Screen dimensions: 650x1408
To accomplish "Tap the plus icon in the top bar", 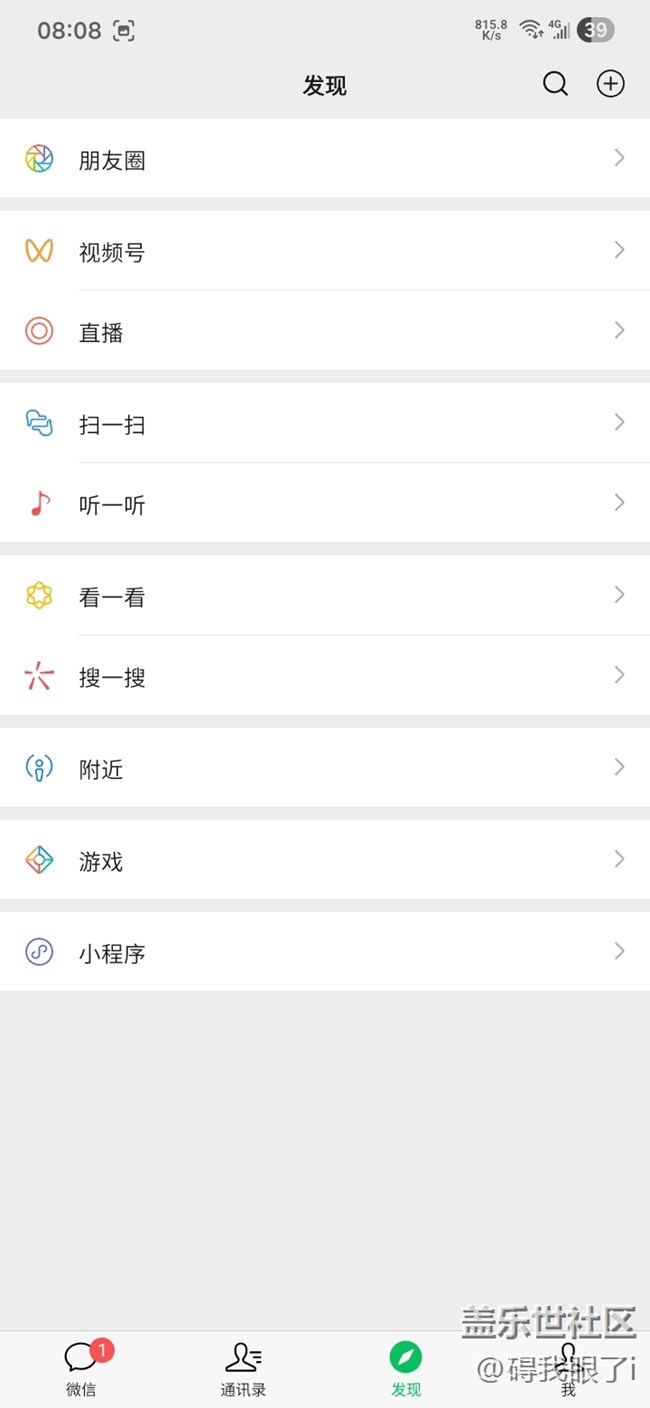I will (610, 85).
